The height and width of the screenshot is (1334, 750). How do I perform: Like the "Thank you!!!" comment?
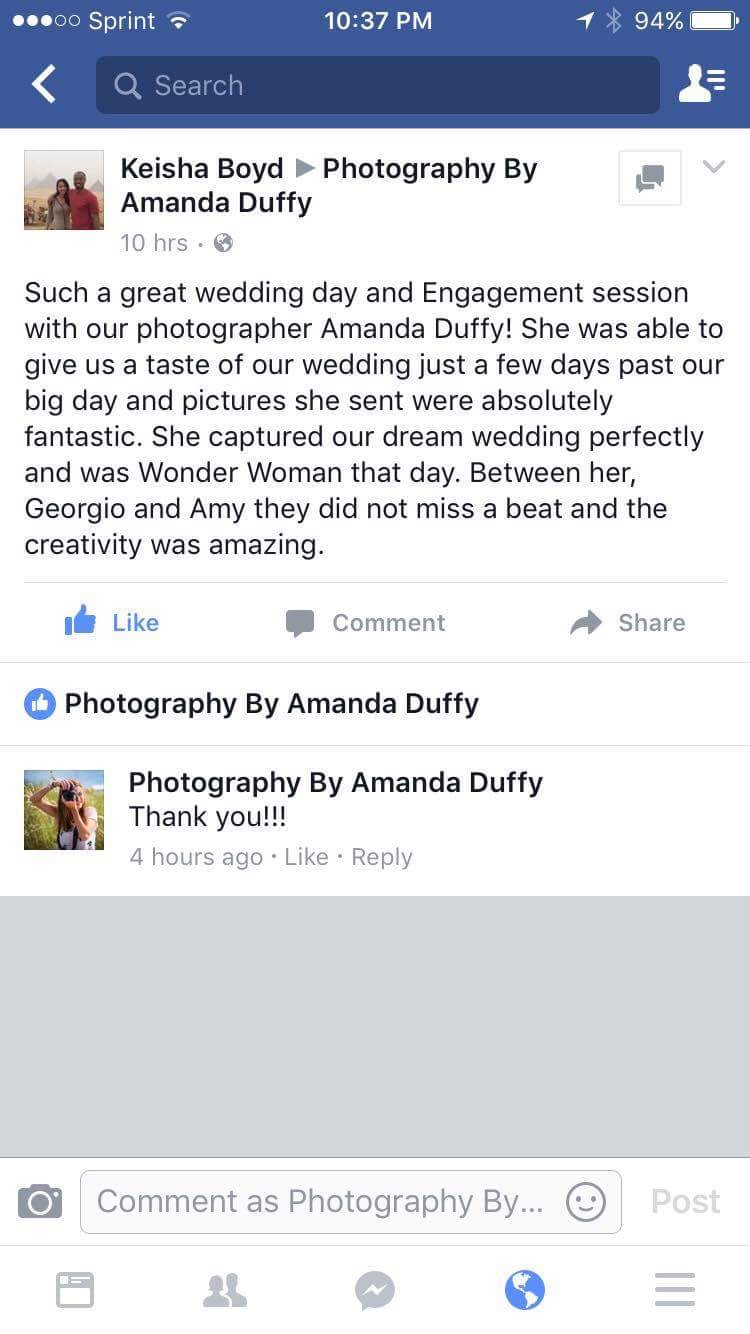tap(306, 857)
